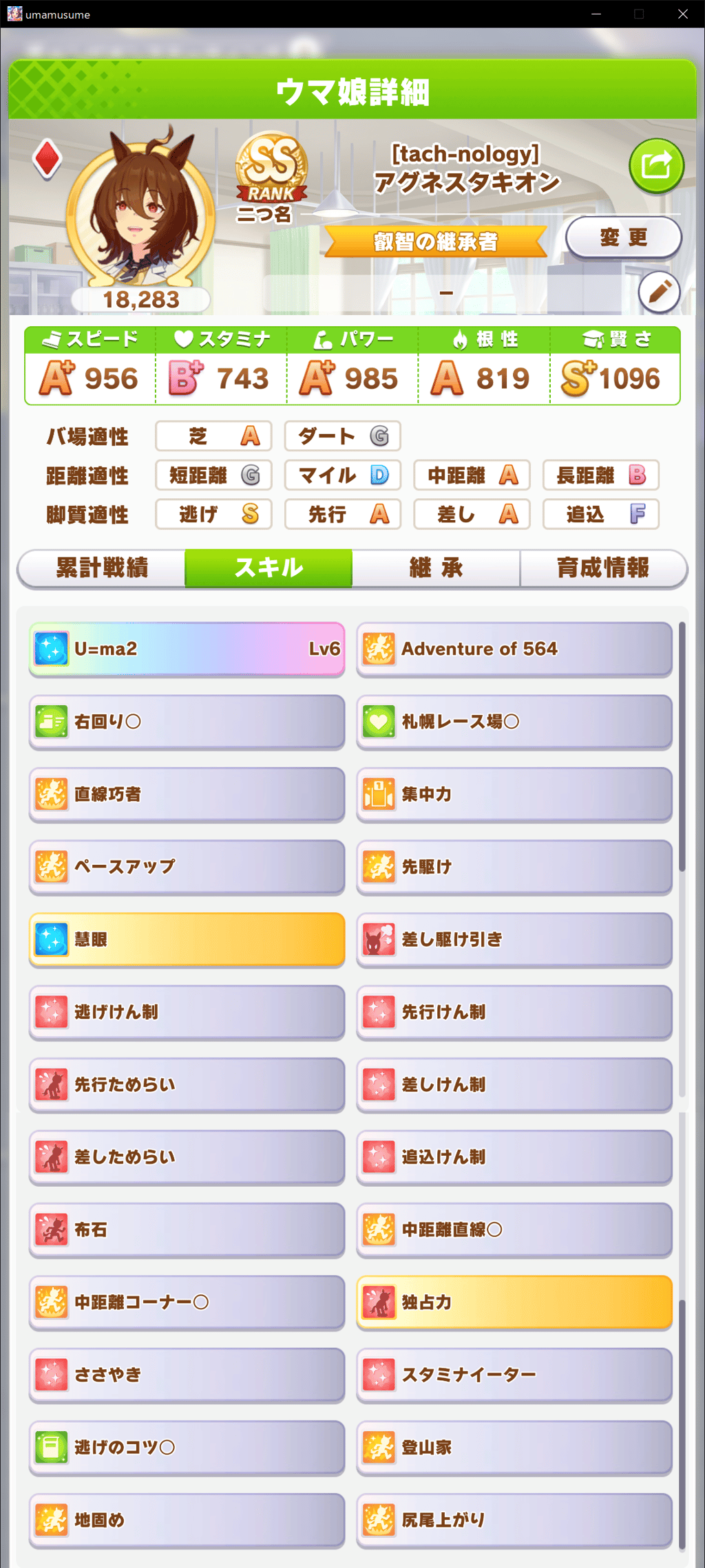Tap the 逃げのコツ○ skill
This screenshot has height=1568, width=705.
[x=187, y=1448]
